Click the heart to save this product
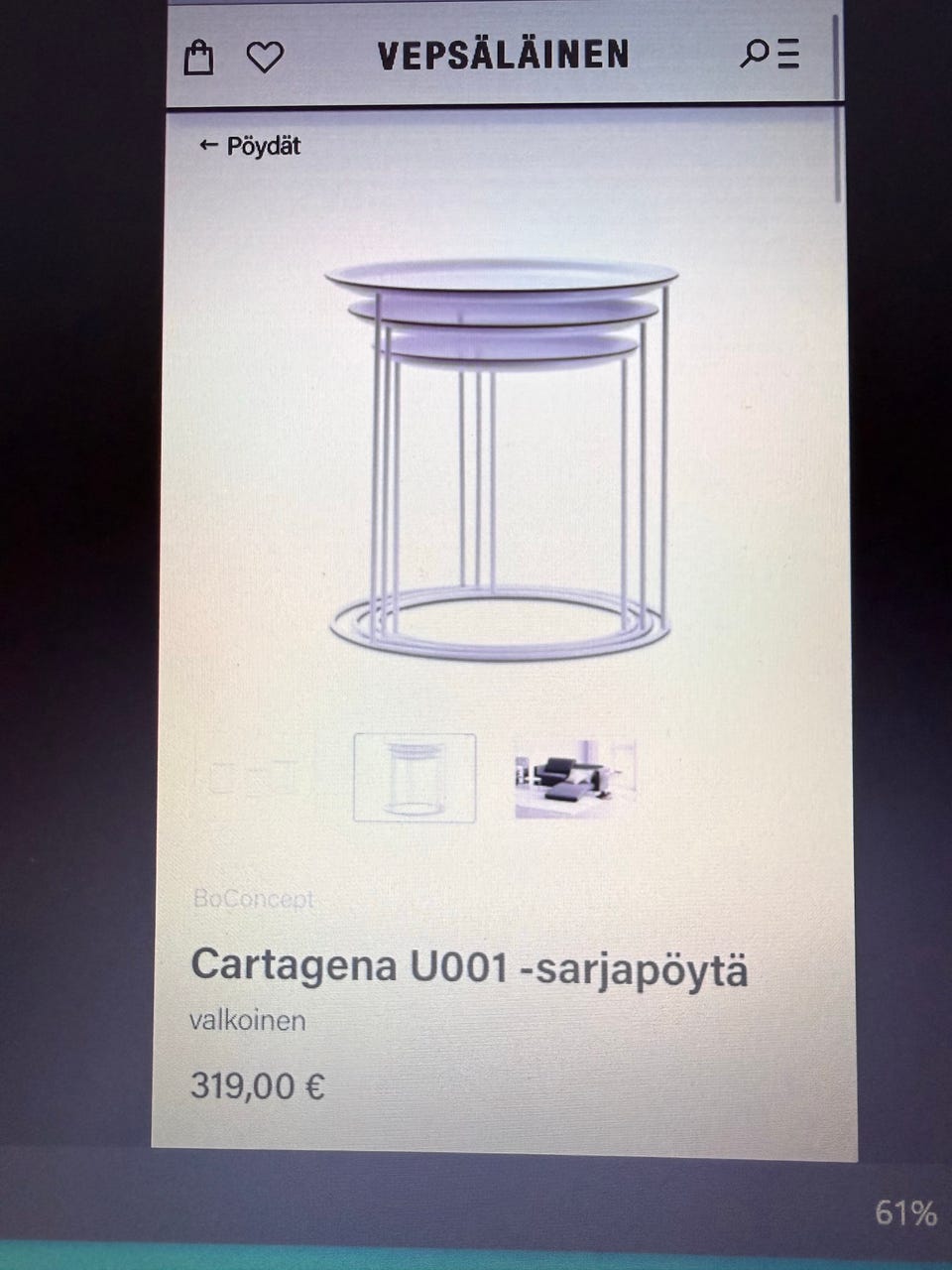Viewport: 952px width, 1270px height. click(x=264, y=55)
